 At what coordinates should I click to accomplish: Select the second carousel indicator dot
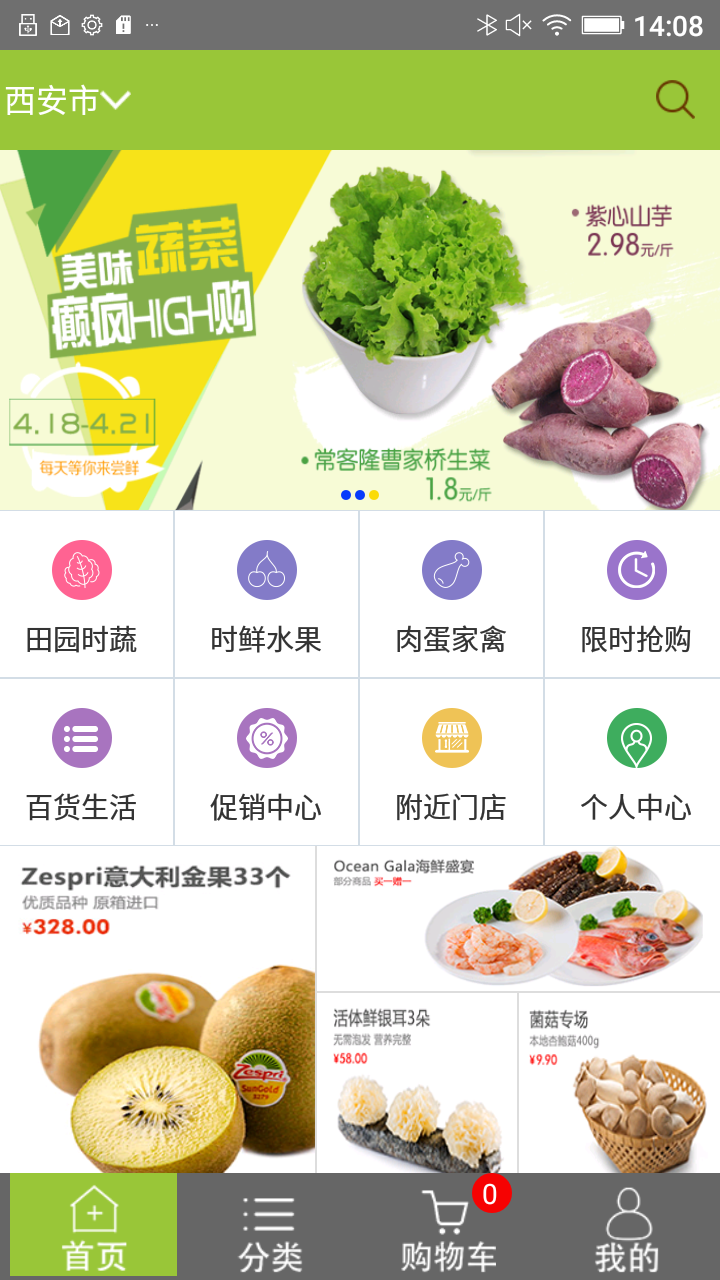point(359,493)
